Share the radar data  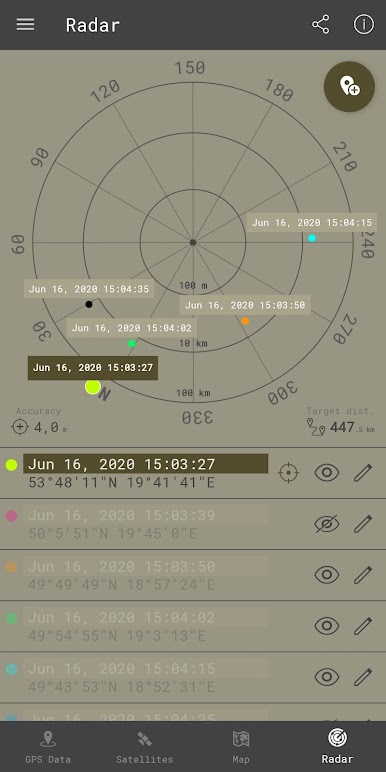coord(321,25)
